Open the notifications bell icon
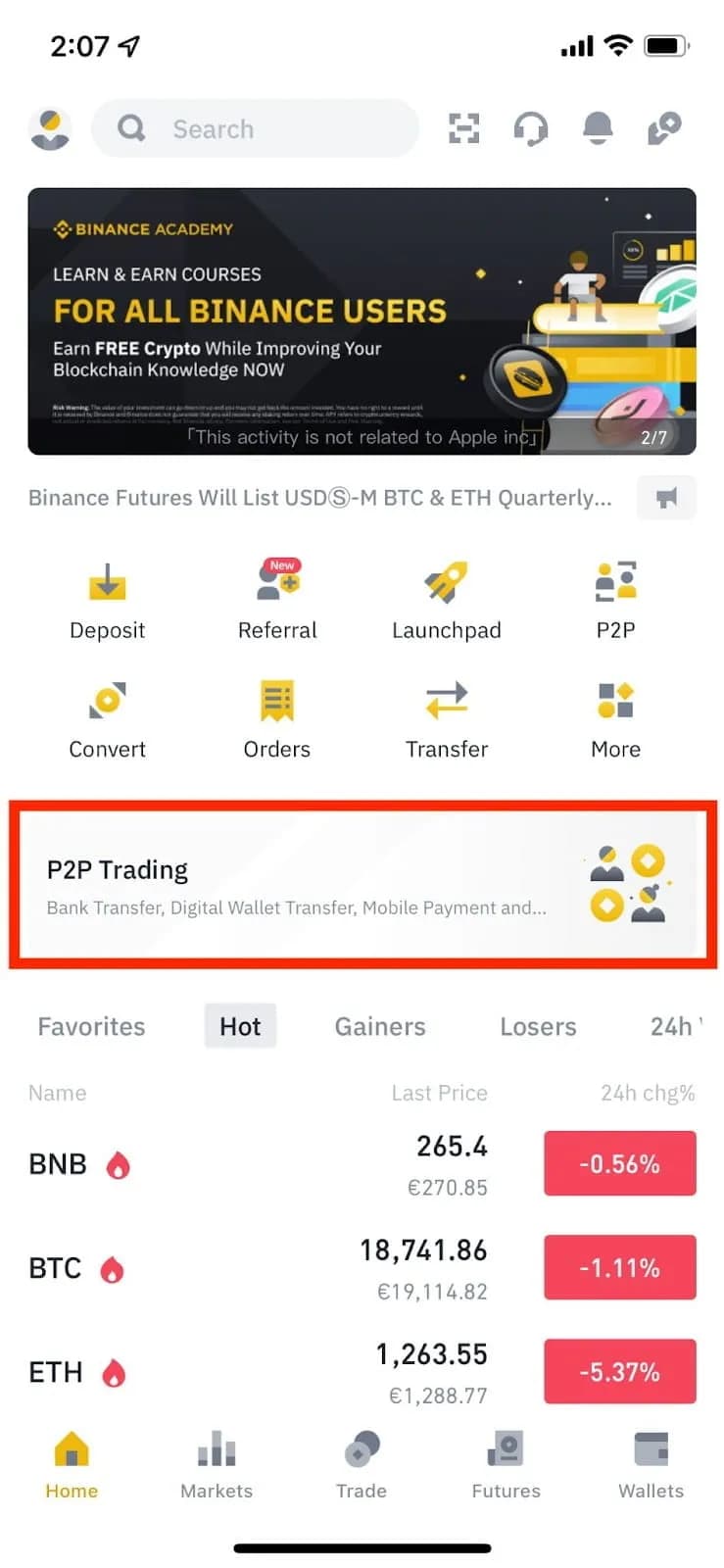Viewport: 724px width, 1568px height. [599, 128]
